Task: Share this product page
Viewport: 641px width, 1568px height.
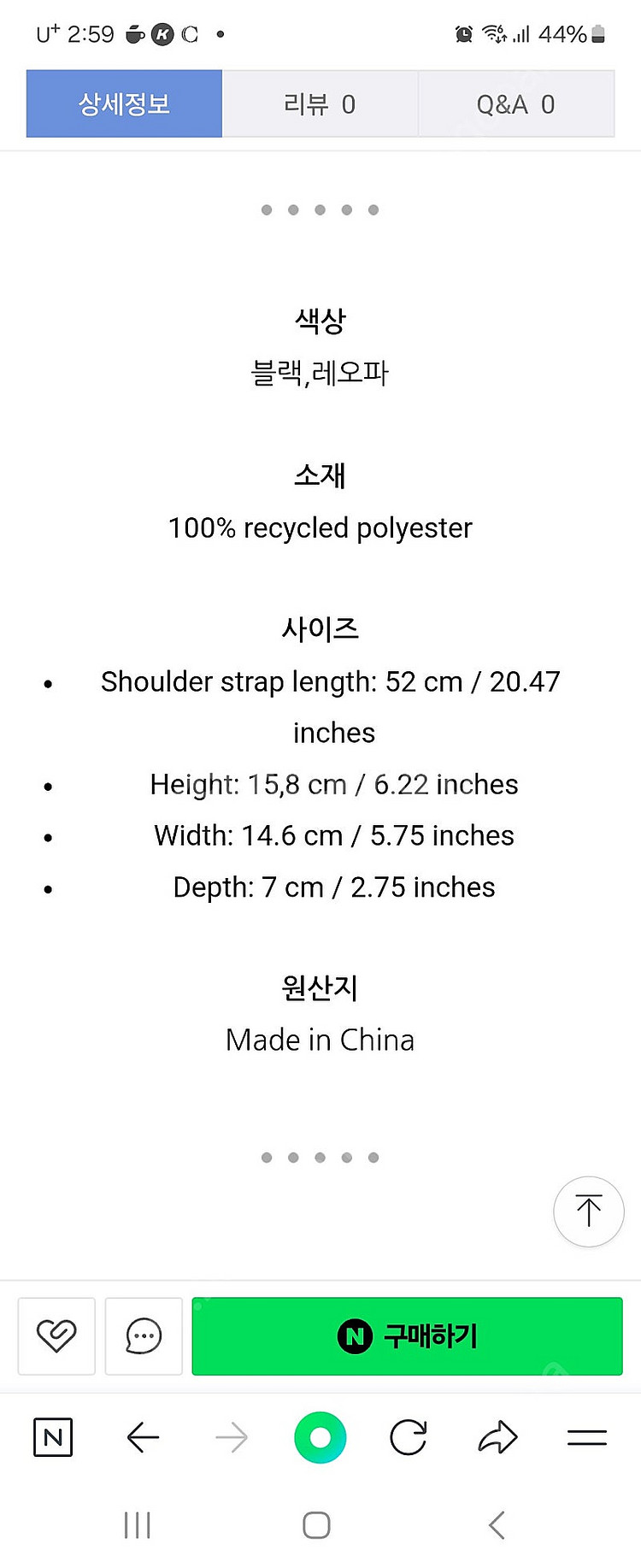Action: [x=497, y=1437]
